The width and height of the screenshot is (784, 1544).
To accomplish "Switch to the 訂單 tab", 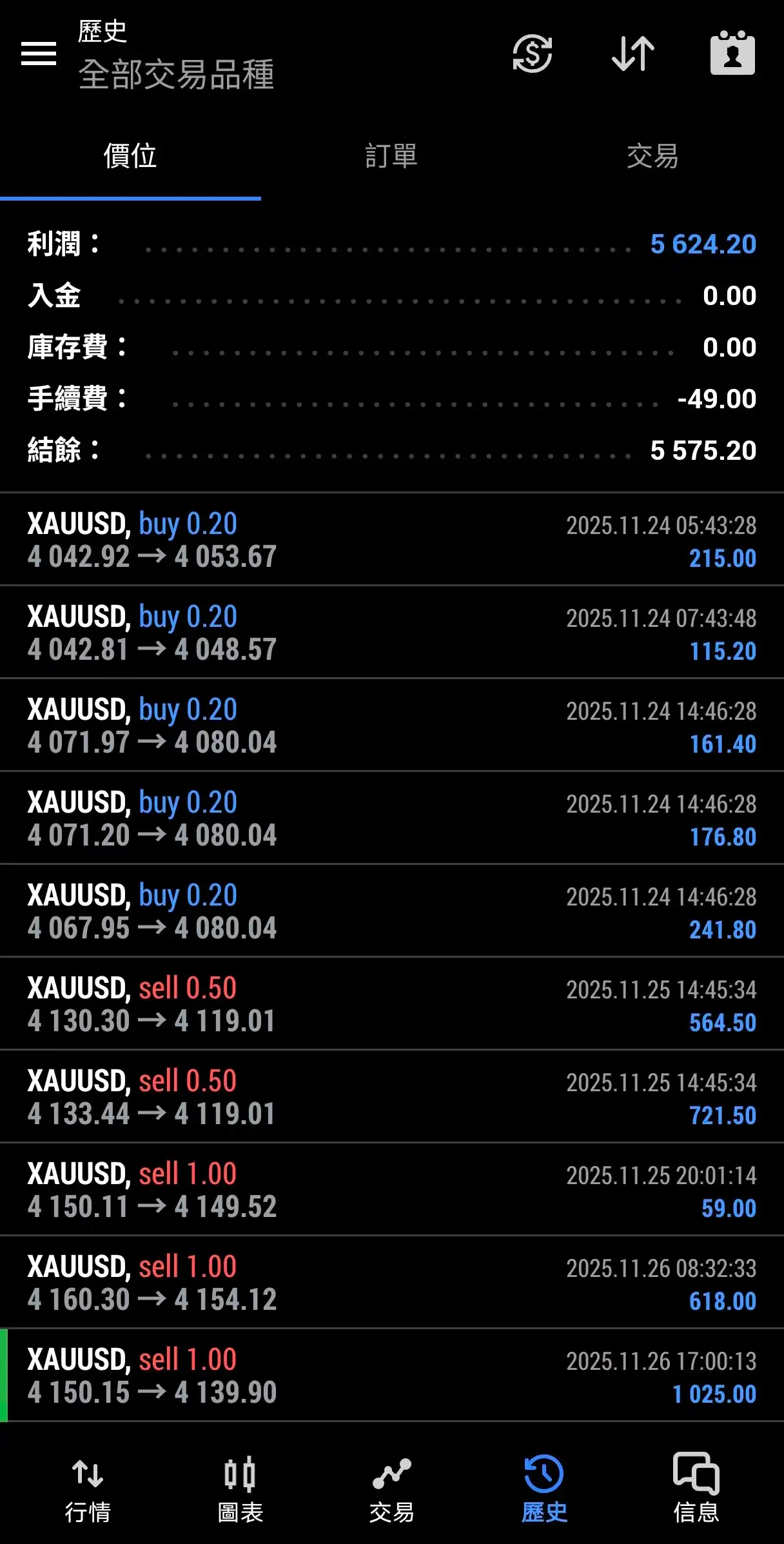I will (391, 156).
